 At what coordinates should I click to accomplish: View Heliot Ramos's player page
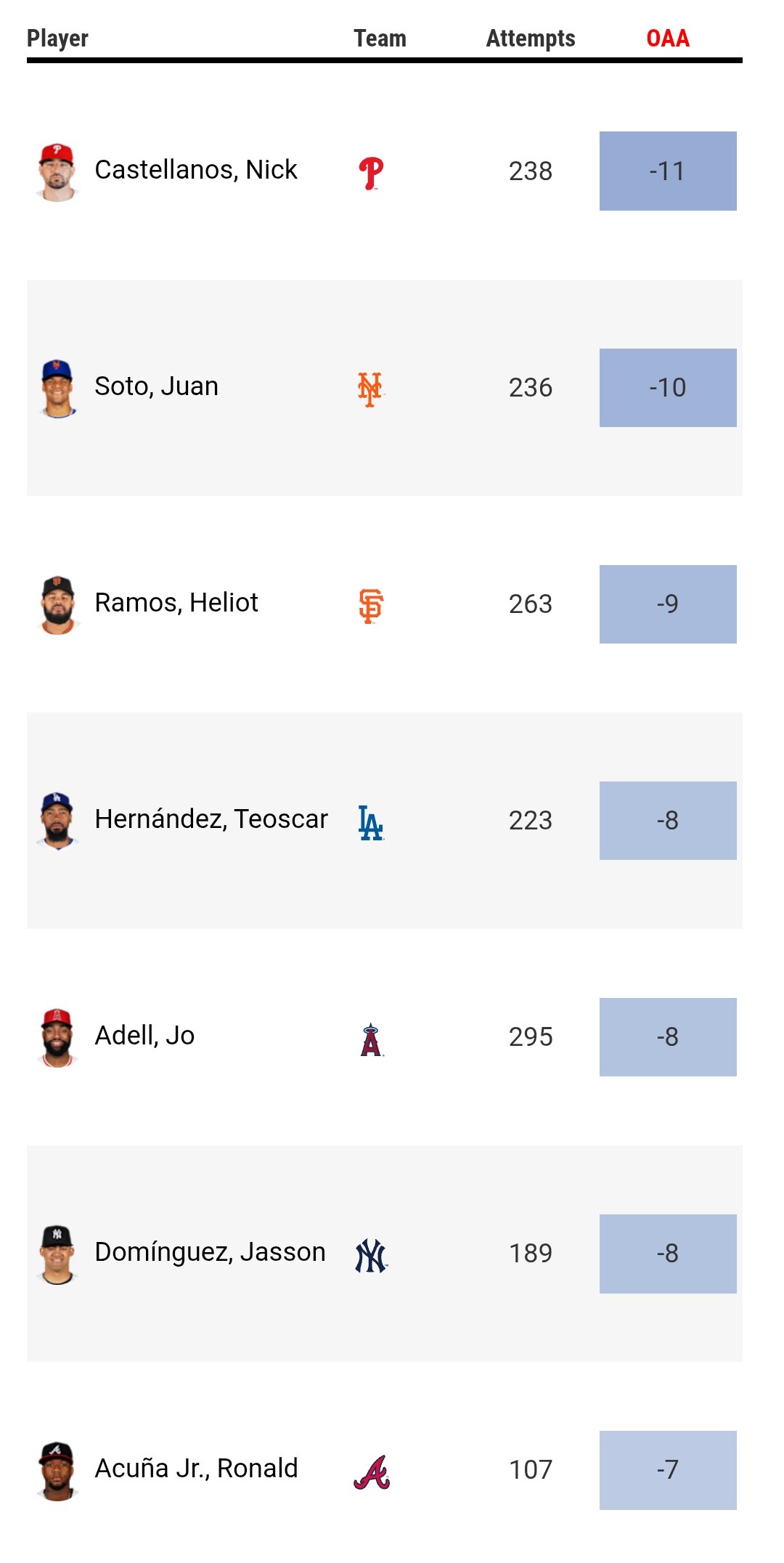(x=176, y=603)
